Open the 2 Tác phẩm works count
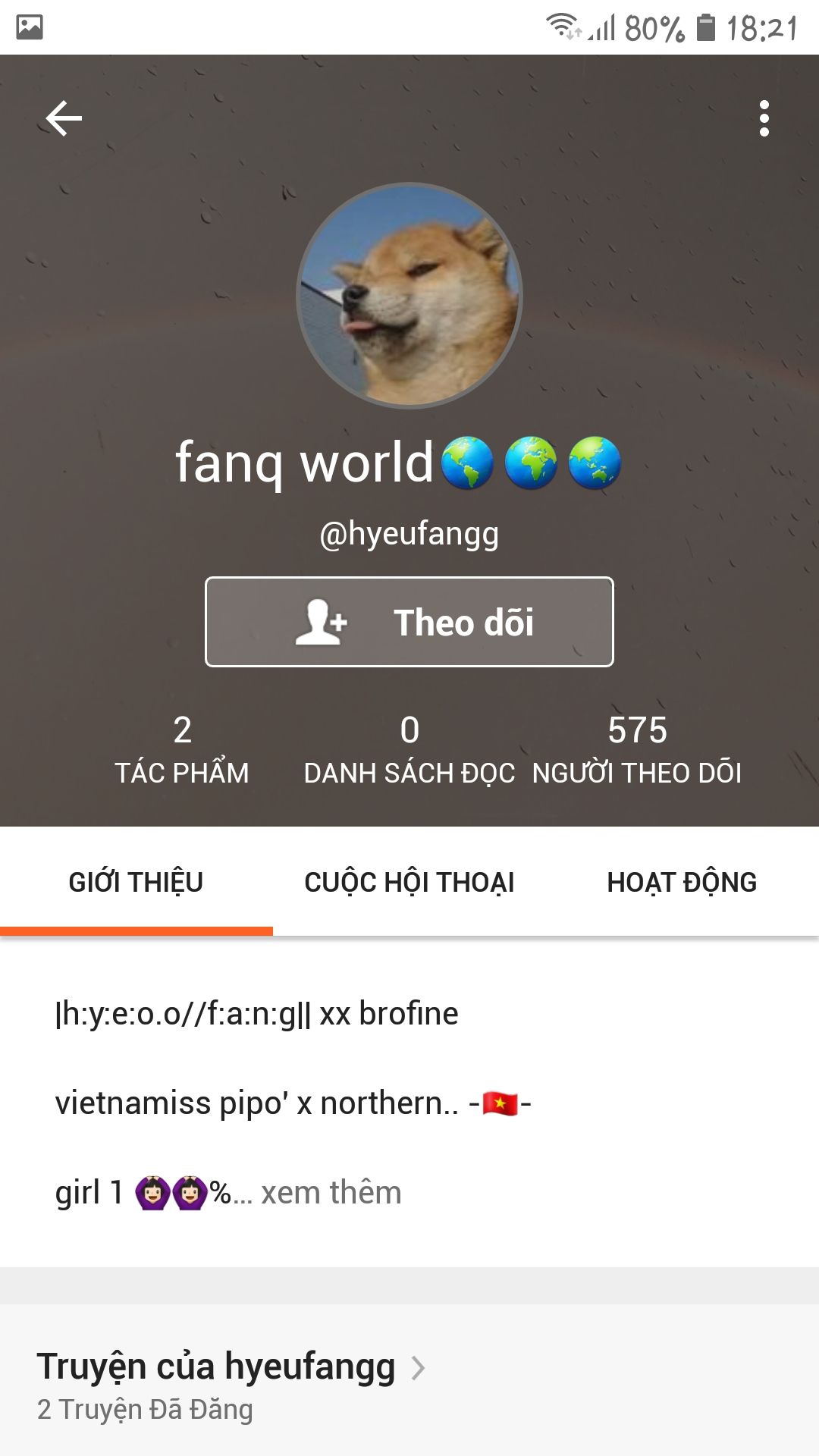 (x=182, y=749)
